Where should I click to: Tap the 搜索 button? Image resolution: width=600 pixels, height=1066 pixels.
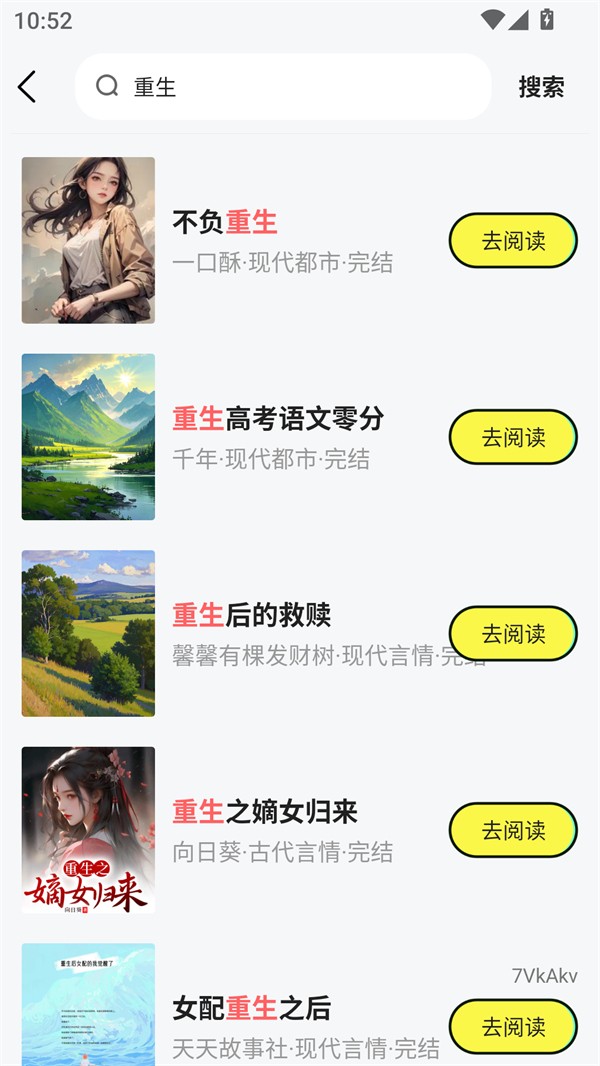(x=541, y=87)
